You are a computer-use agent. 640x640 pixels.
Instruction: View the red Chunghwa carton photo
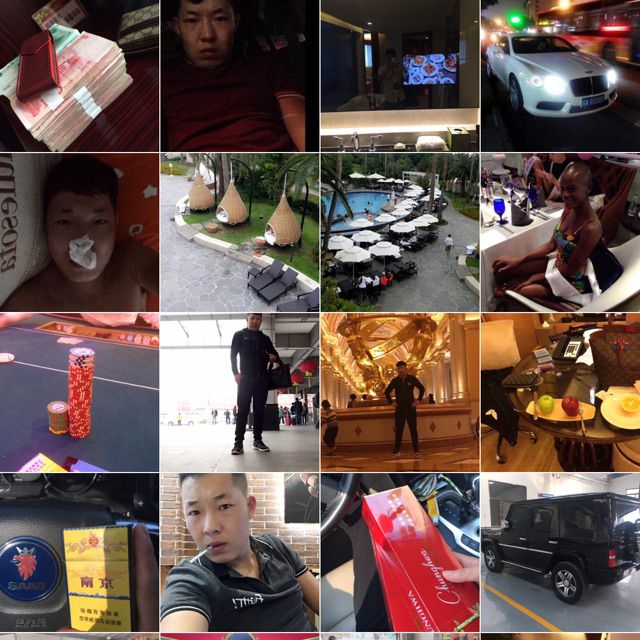pyautogui.click(x=400, y=552)
